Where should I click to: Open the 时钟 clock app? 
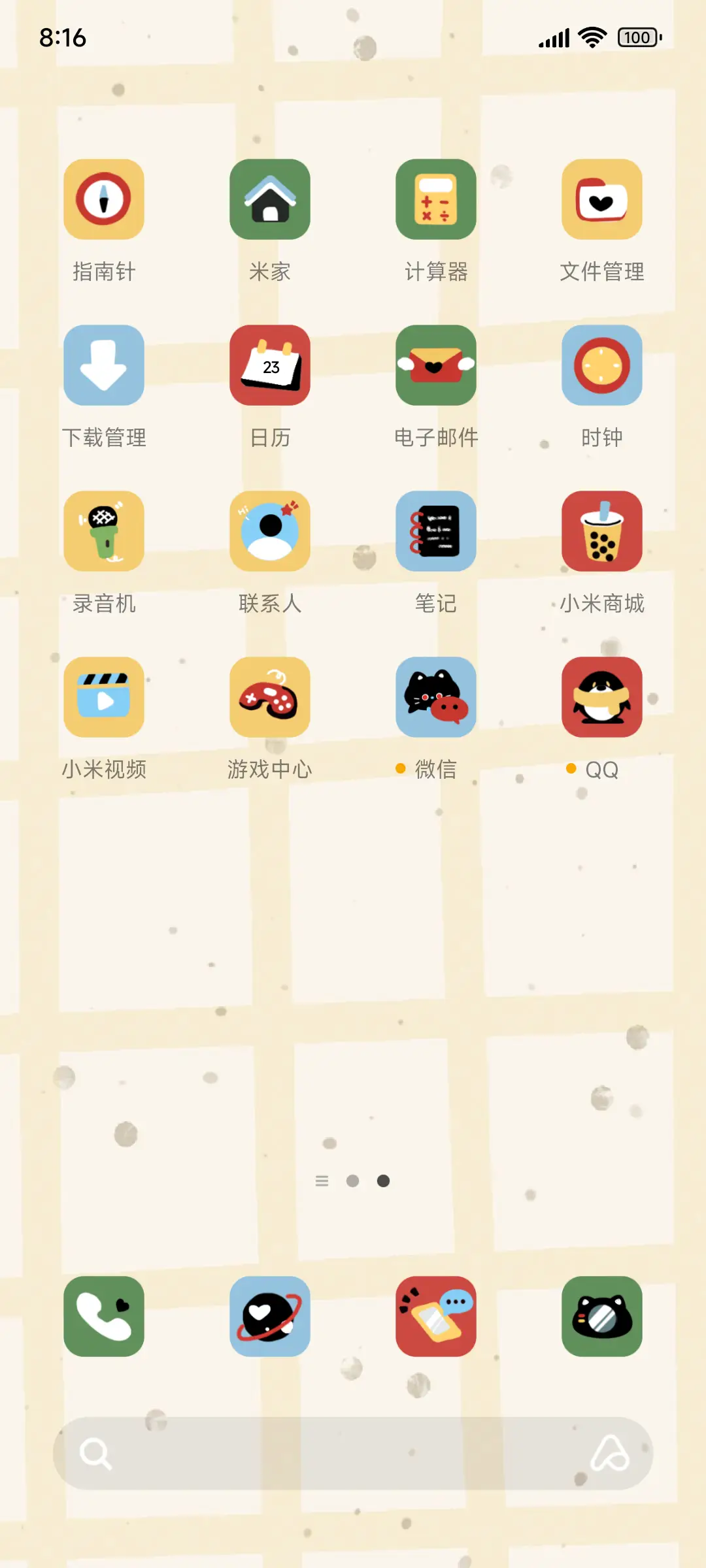(601, 366)
